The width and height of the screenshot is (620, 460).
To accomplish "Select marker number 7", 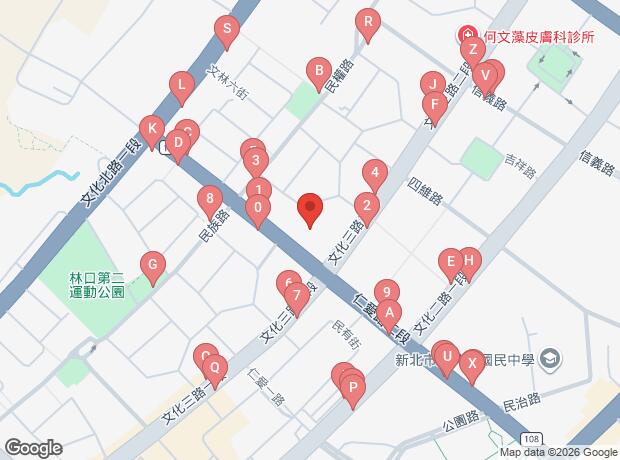I will tap(295, 296).
